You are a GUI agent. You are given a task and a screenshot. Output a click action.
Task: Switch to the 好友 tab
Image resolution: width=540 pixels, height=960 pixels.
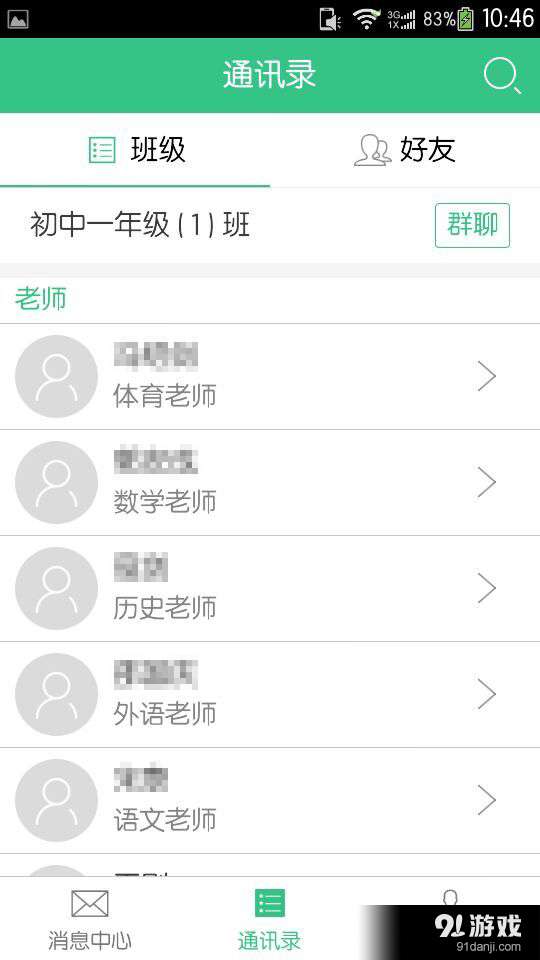(x=405, y=150)
